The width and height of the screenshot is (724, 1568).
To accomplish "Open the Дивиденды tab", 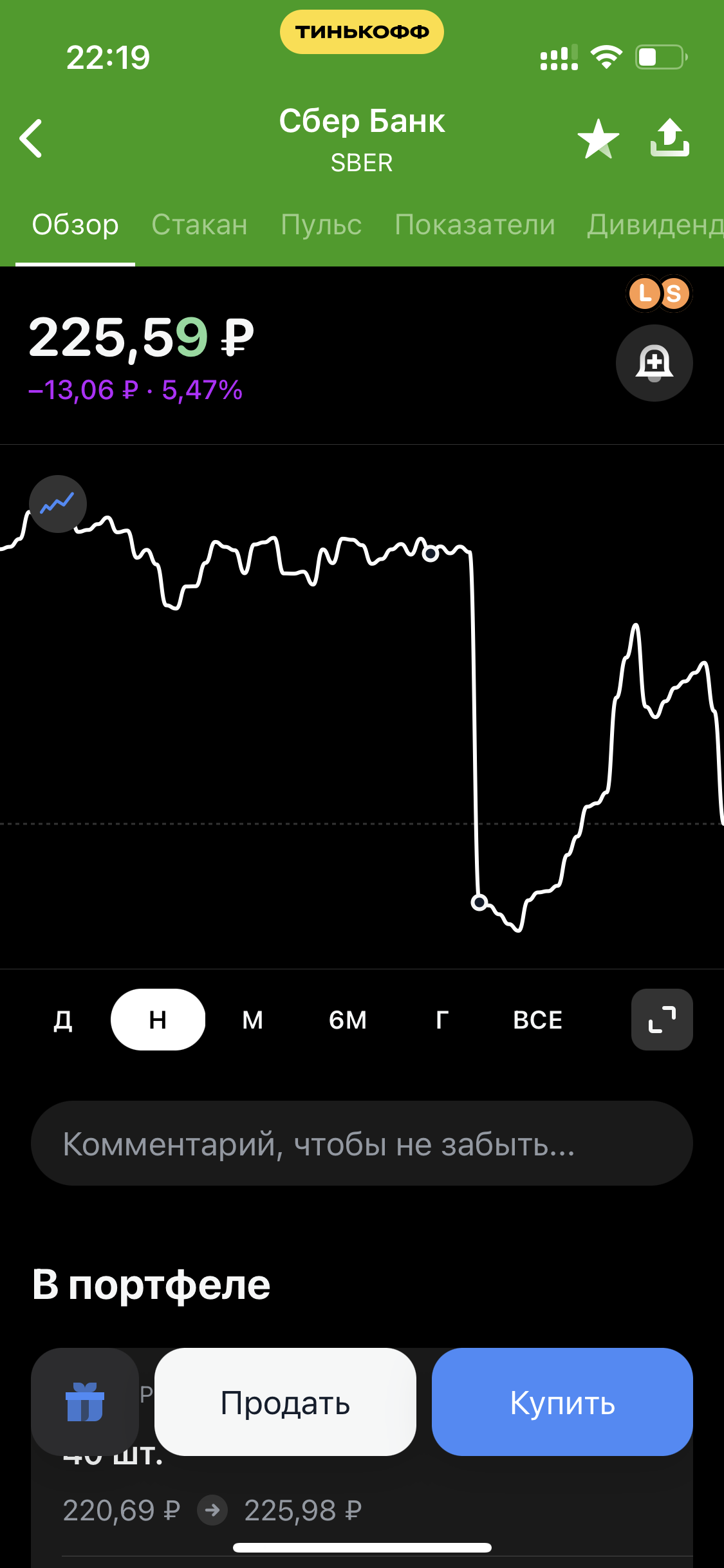I will [x=654, y=225].
